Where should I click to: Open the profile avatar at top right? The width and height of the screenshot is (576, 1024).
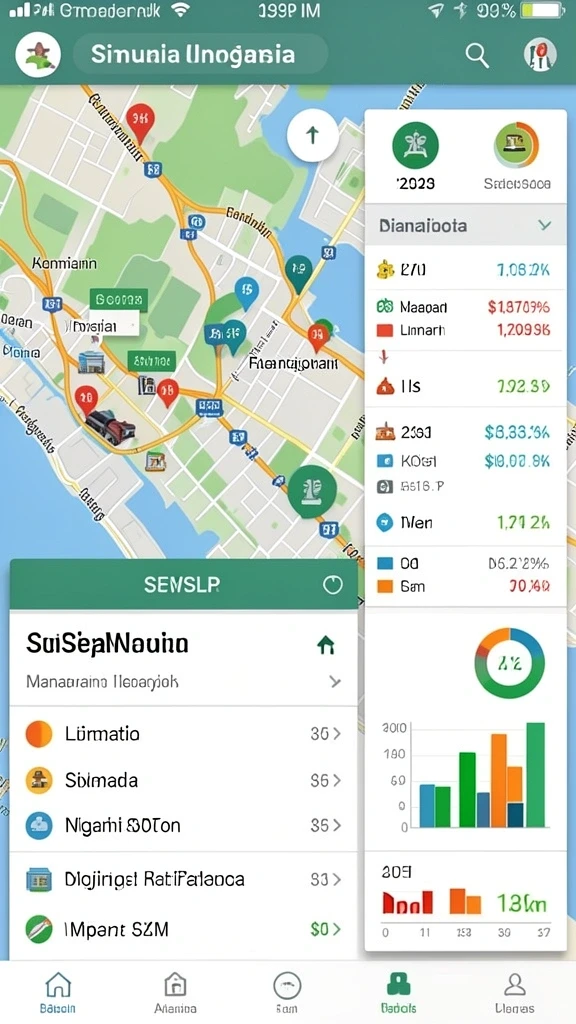[540, 54]
